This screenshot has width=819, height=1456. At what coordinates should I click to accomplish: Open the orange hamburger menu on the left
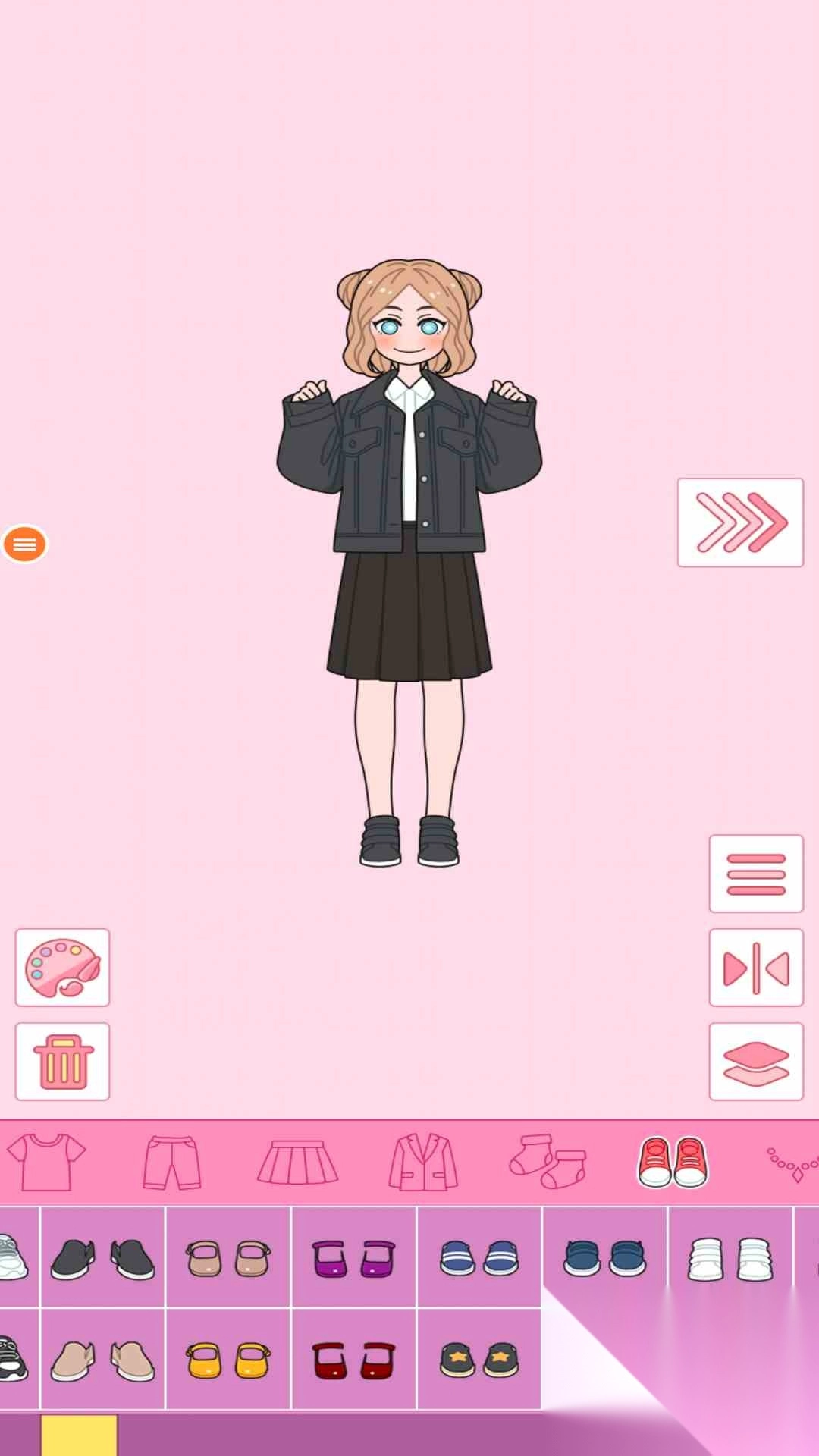click(x=26, y=544)
